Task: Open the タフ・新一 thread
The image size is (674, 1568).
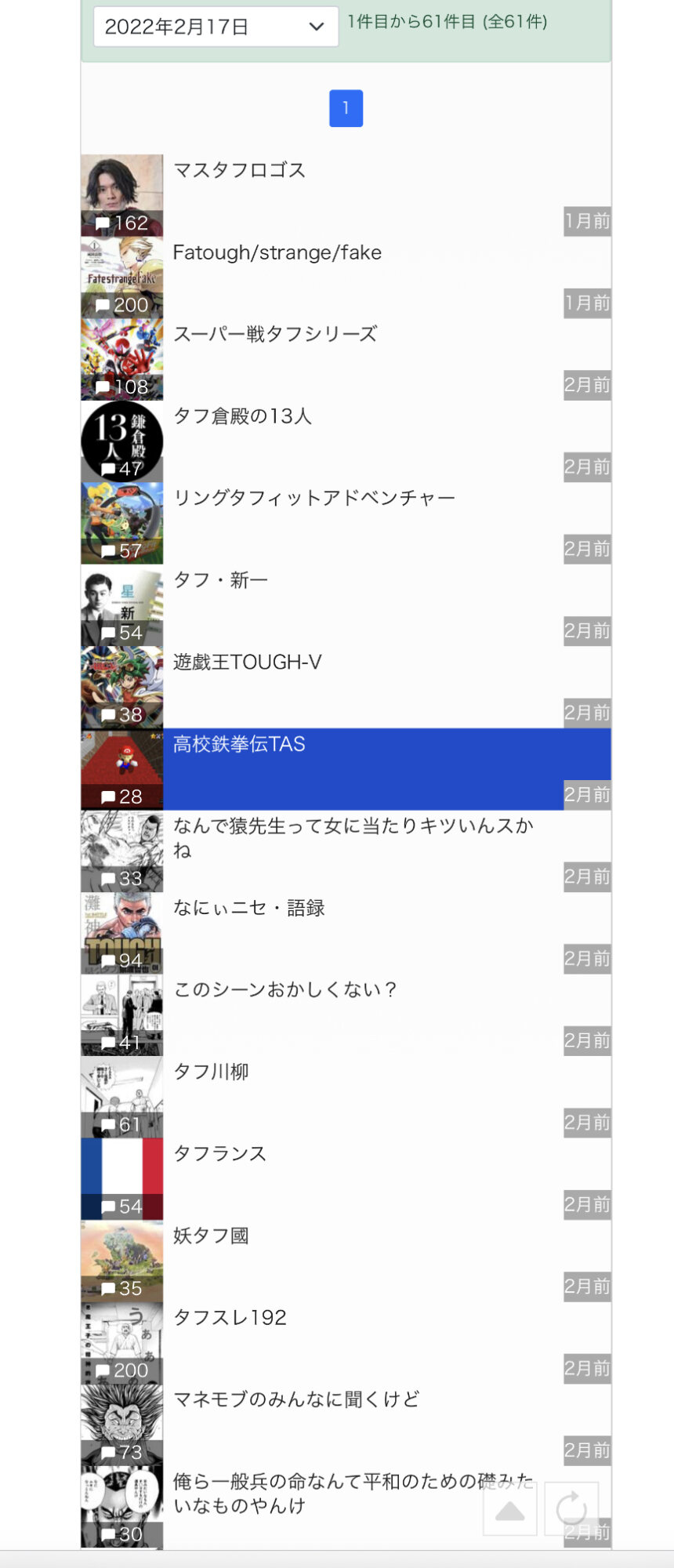Action: (x=346, y=605)
